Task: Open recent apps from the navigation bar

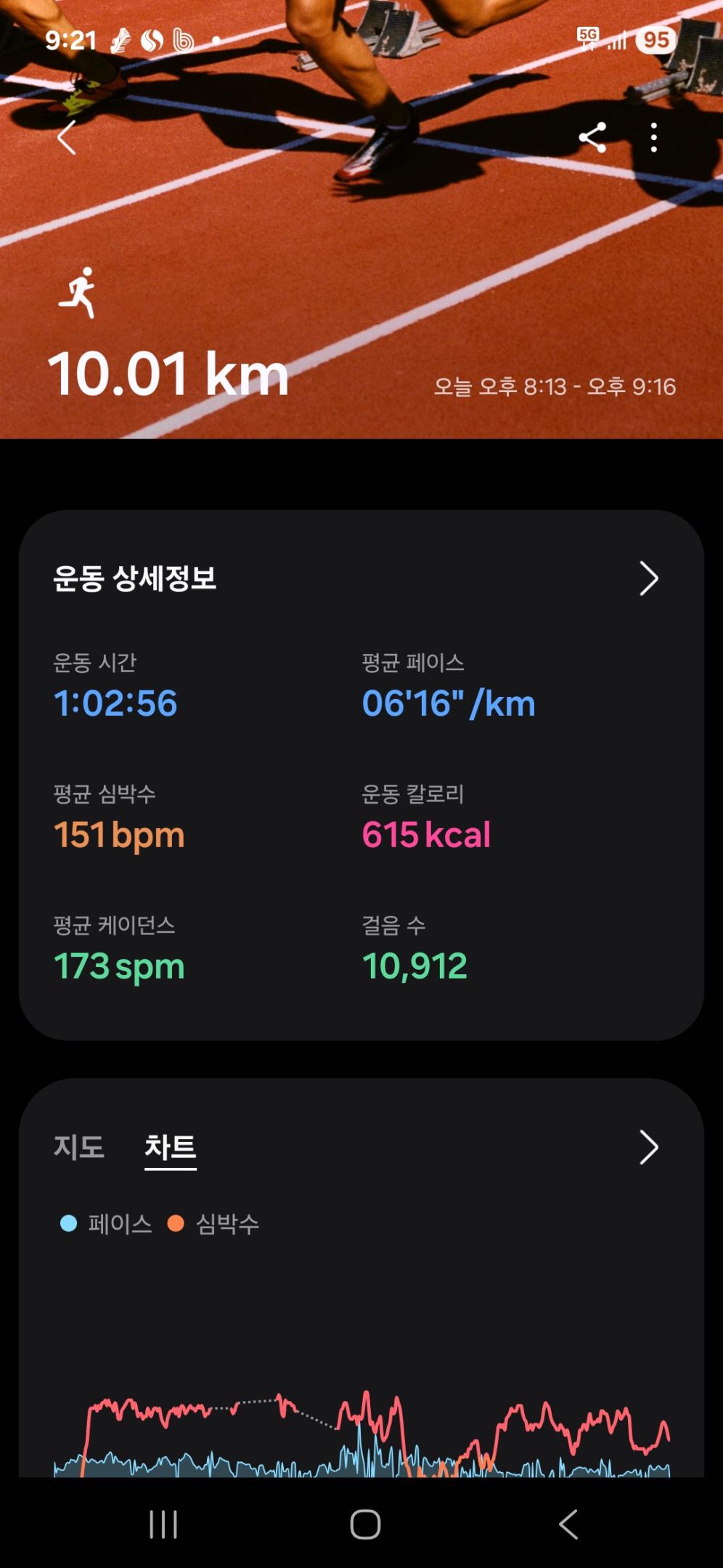Action: (163, 1524)
